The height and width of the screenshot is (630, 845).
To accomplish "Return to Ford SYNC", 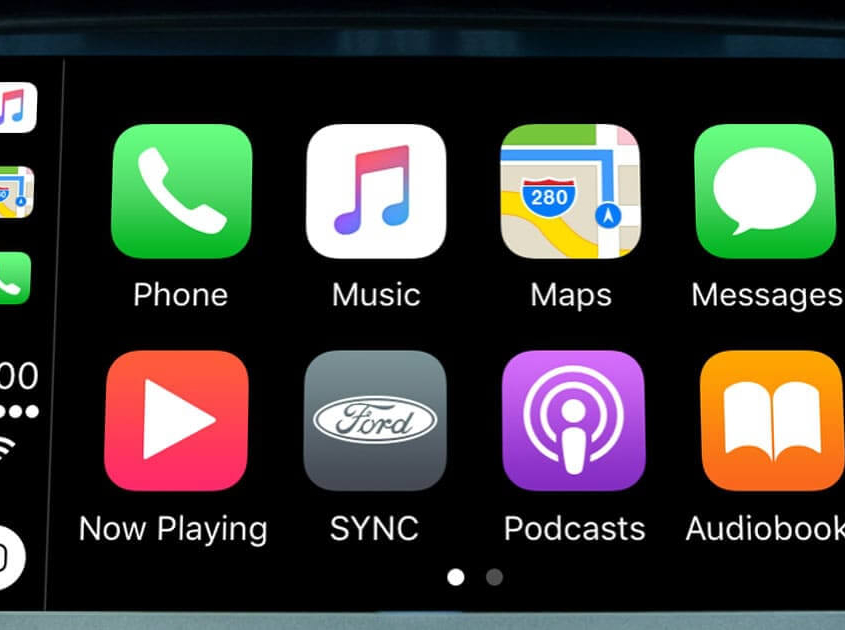I will 375,420.
